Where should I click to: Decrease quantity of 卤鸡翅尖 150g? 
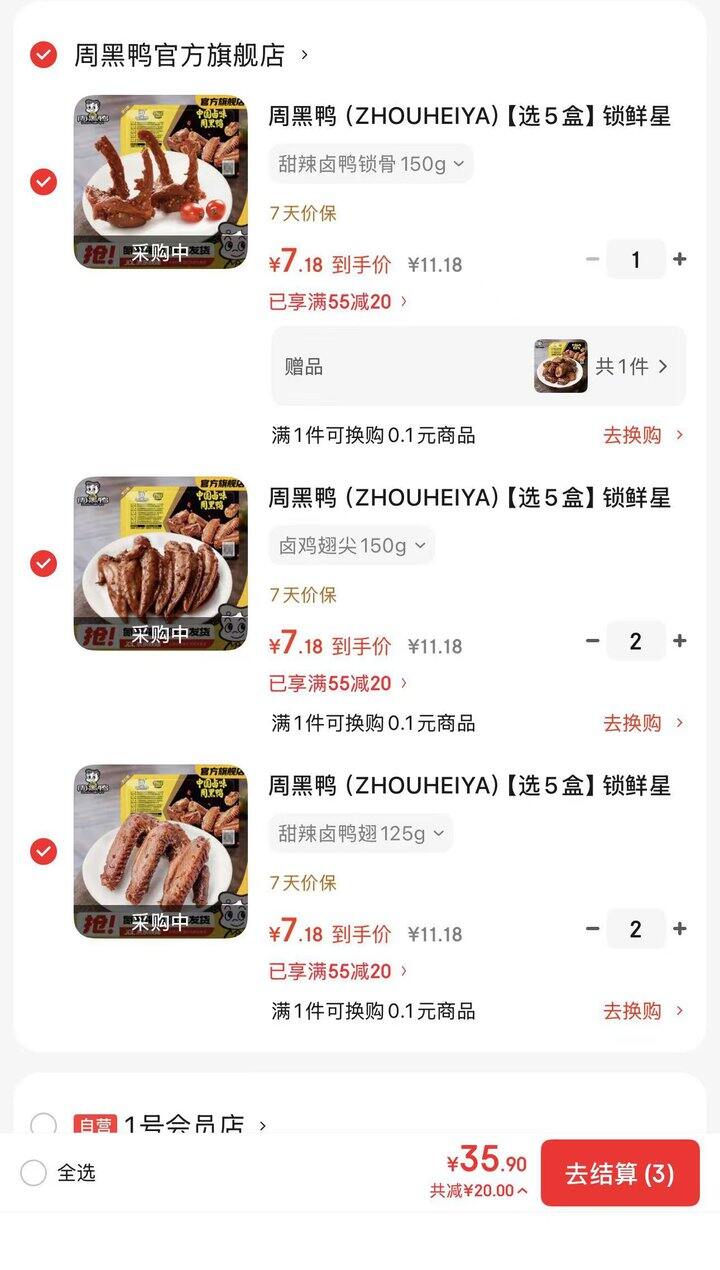pyautogui.click(x=593, y=641)
